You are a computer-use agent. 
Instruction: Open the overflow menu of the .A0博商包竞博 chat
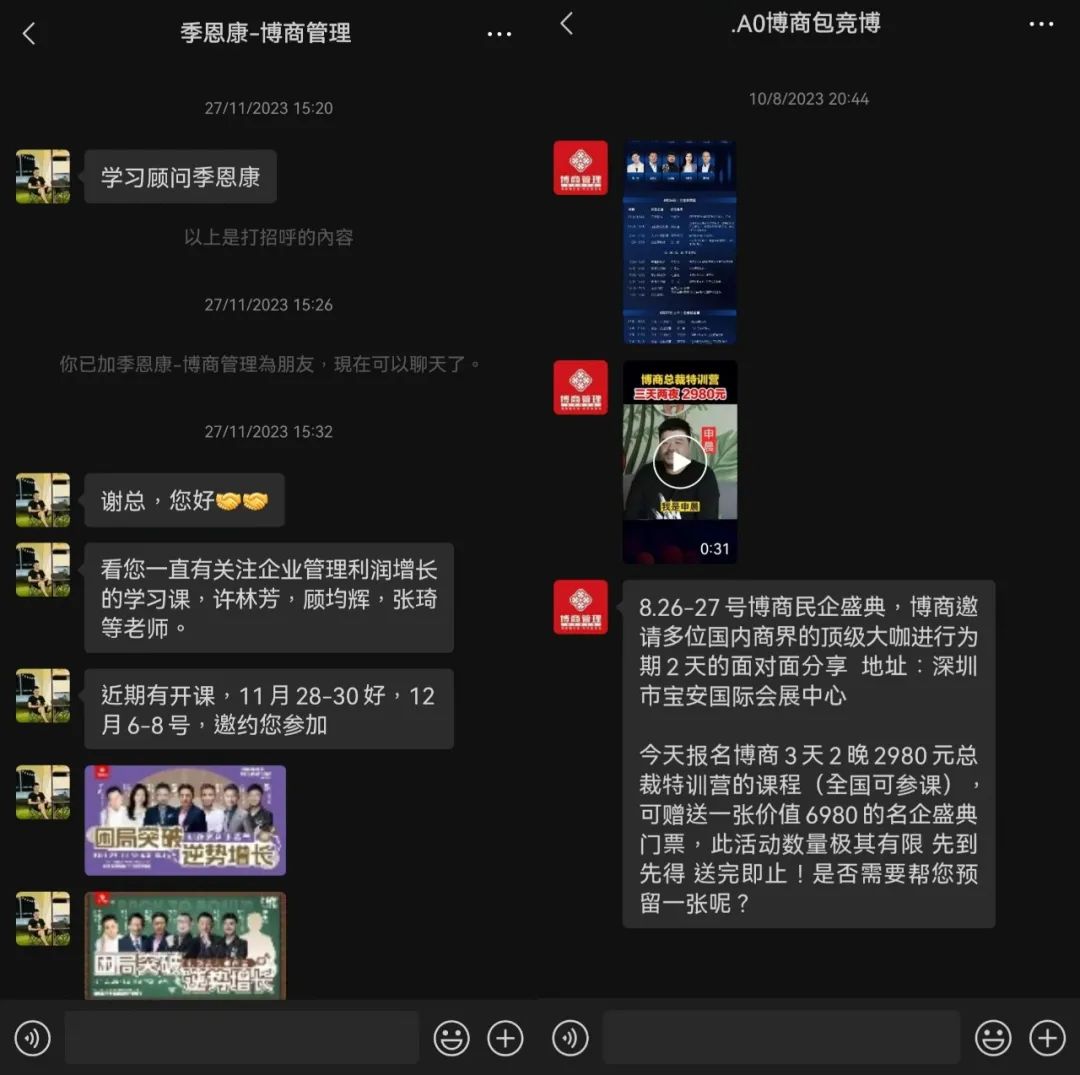point(1041,24)
